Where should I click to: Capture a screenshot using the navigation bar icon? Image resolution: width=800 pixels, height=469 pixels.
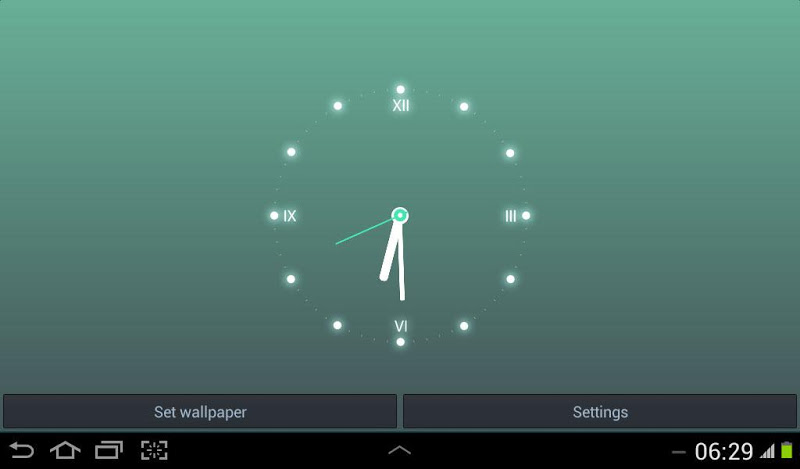tap(153, 450)
